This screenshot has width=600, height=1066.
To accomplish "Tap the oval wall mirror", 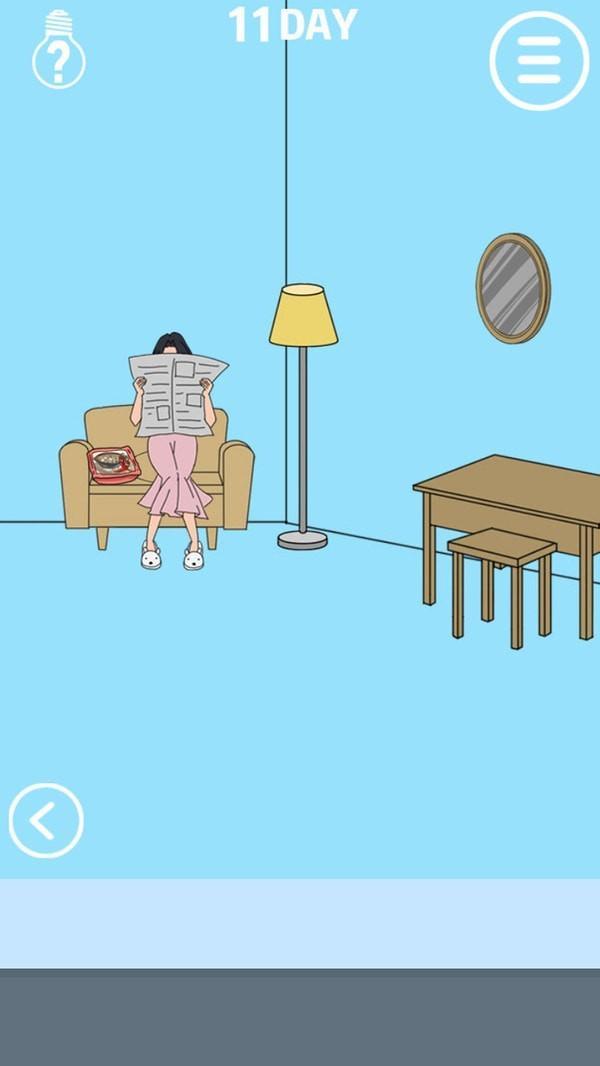I will (x=513, y=288).
